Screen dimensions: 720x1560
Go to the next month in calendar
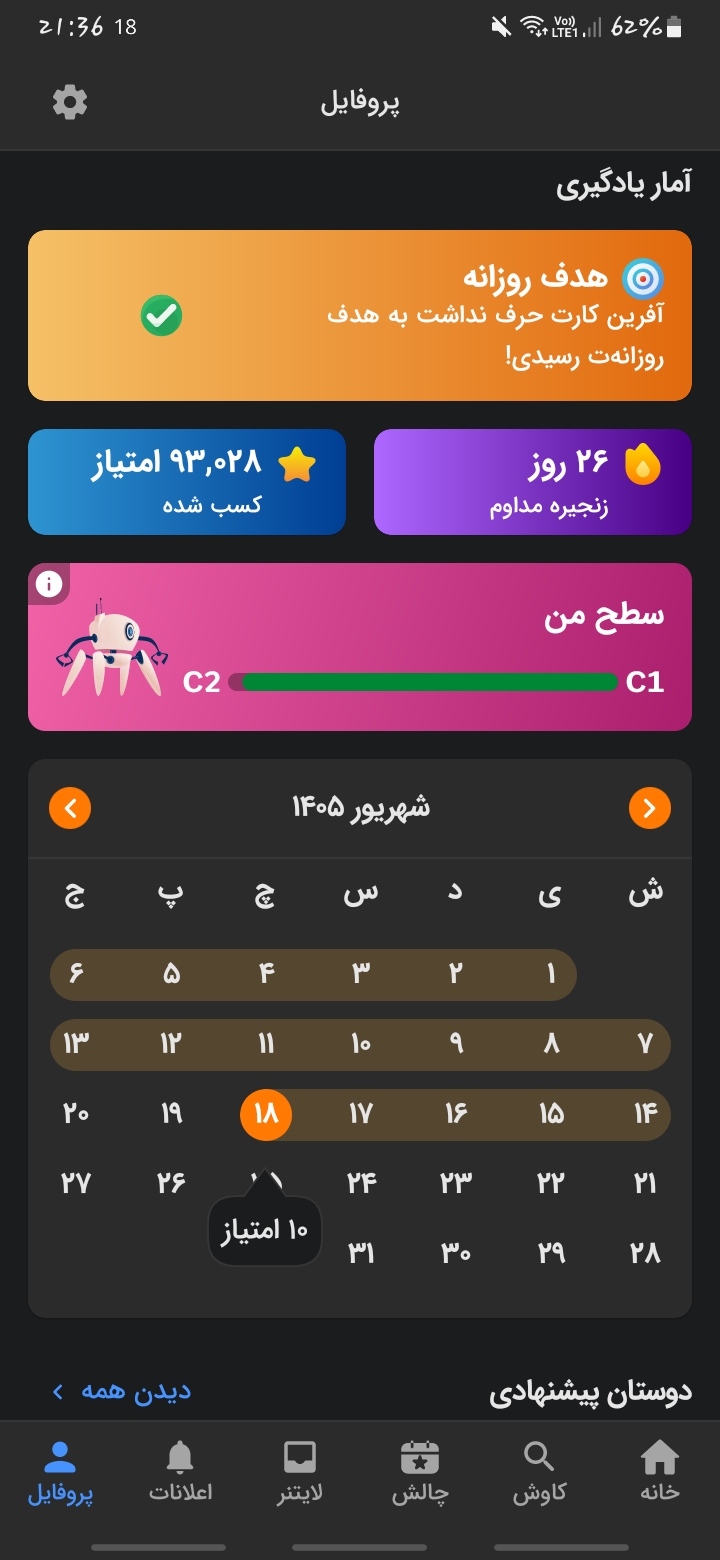click(650, 808)
